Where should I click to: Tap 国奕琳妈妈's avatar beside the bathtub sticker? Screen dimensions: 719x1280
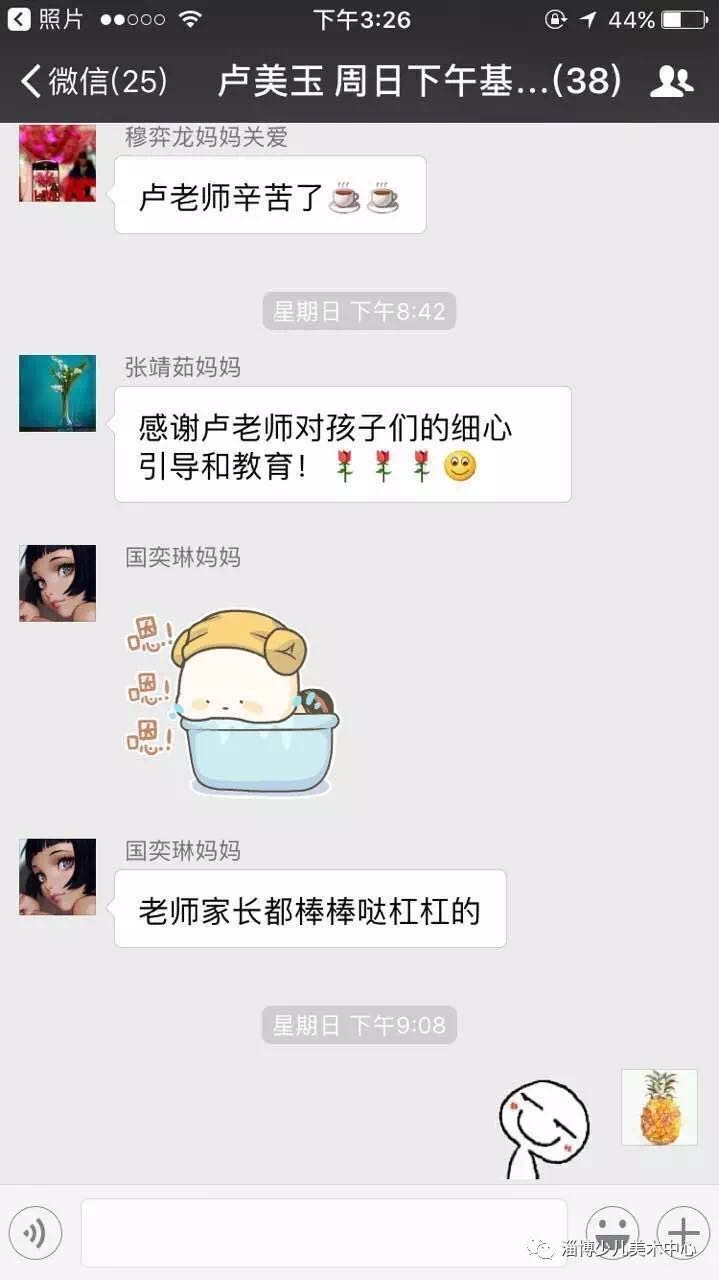point(58,583)
